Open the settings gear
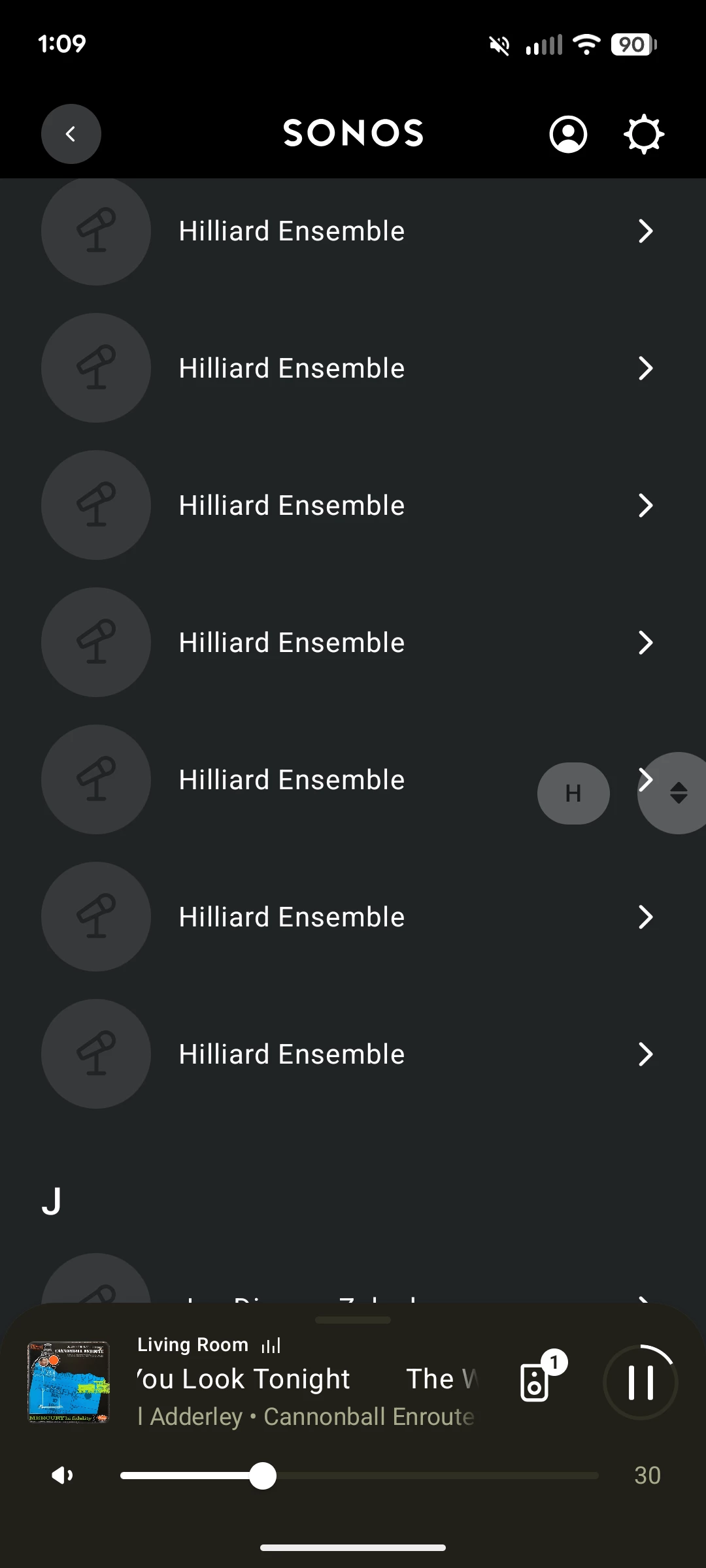706x1568 pixels. [x=644, y=134]
